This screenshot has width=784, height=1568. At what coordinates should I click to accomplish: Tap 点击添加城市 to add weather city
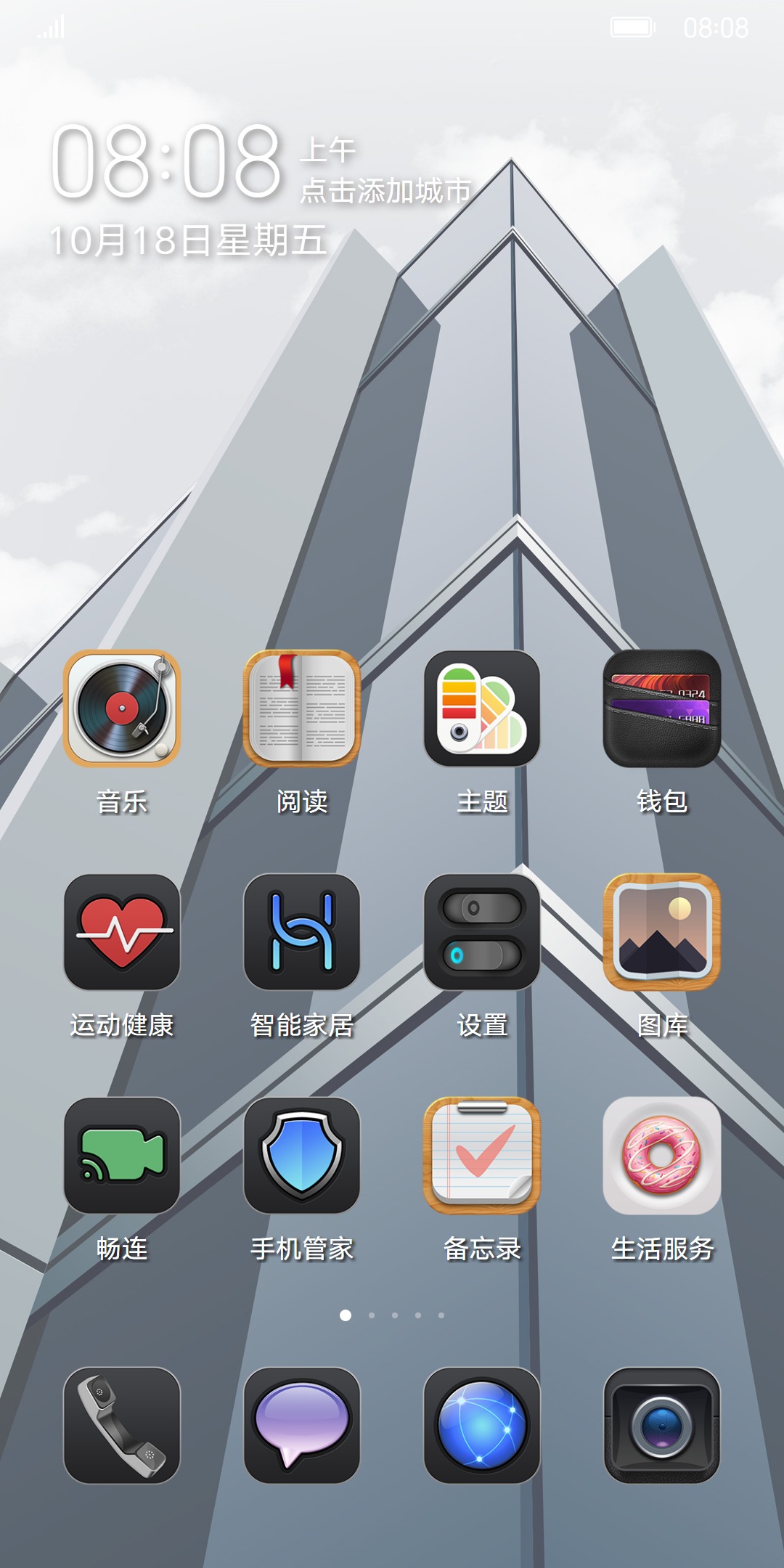[x=386, y=191]
